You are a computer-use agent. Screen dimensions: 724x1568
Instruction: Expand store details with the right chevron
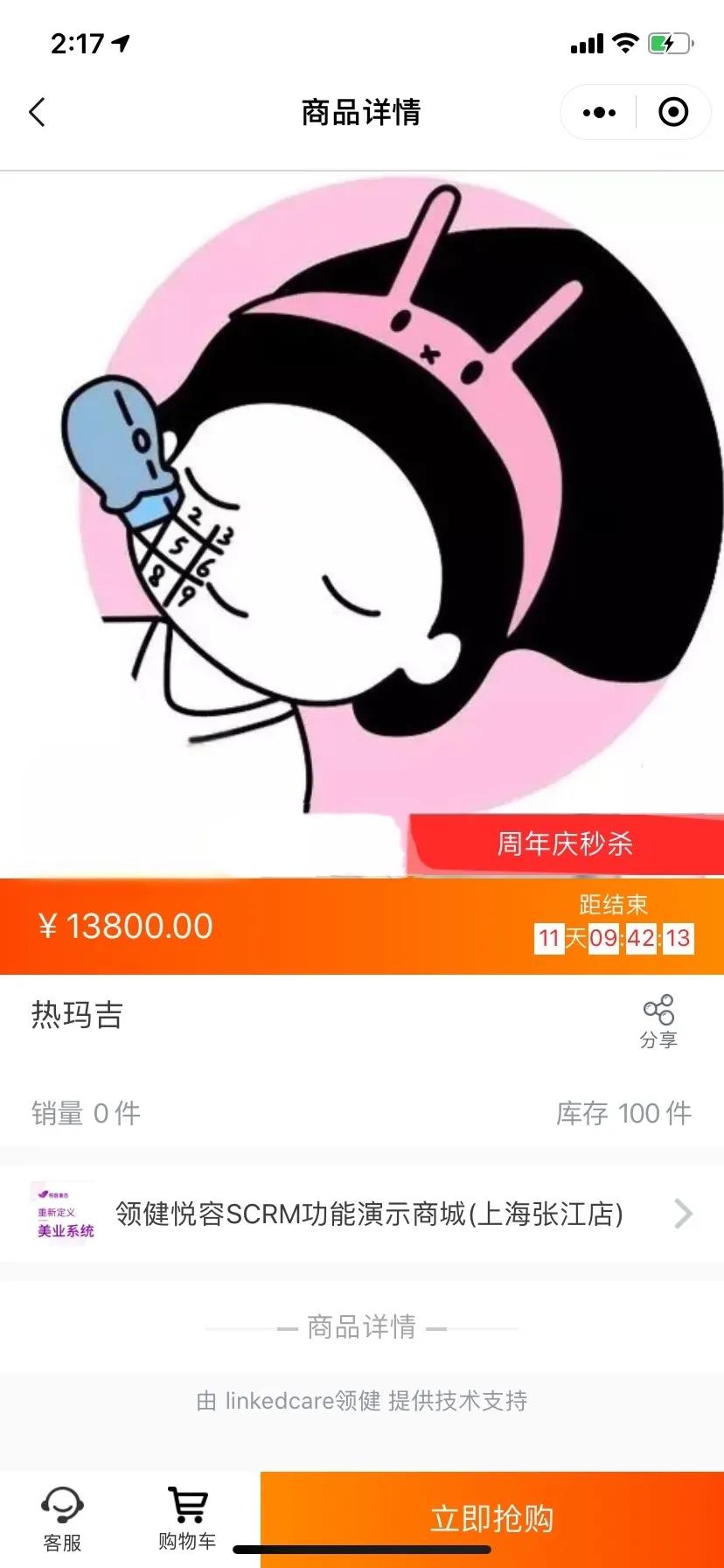682,1214
